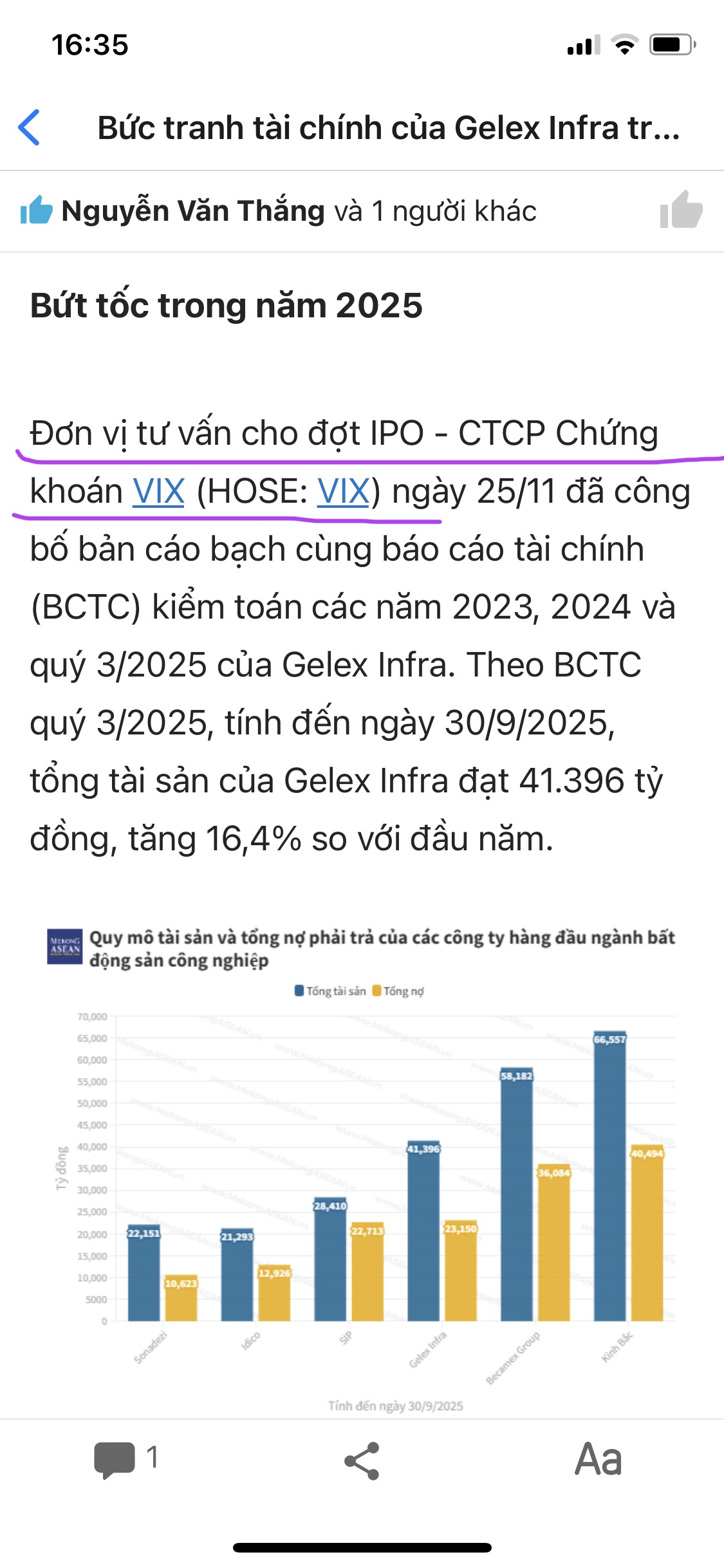This screenshot has width=724, height=1568.
Task: Like this article with the thumbs-up icon
Action: tap(681, 210)
